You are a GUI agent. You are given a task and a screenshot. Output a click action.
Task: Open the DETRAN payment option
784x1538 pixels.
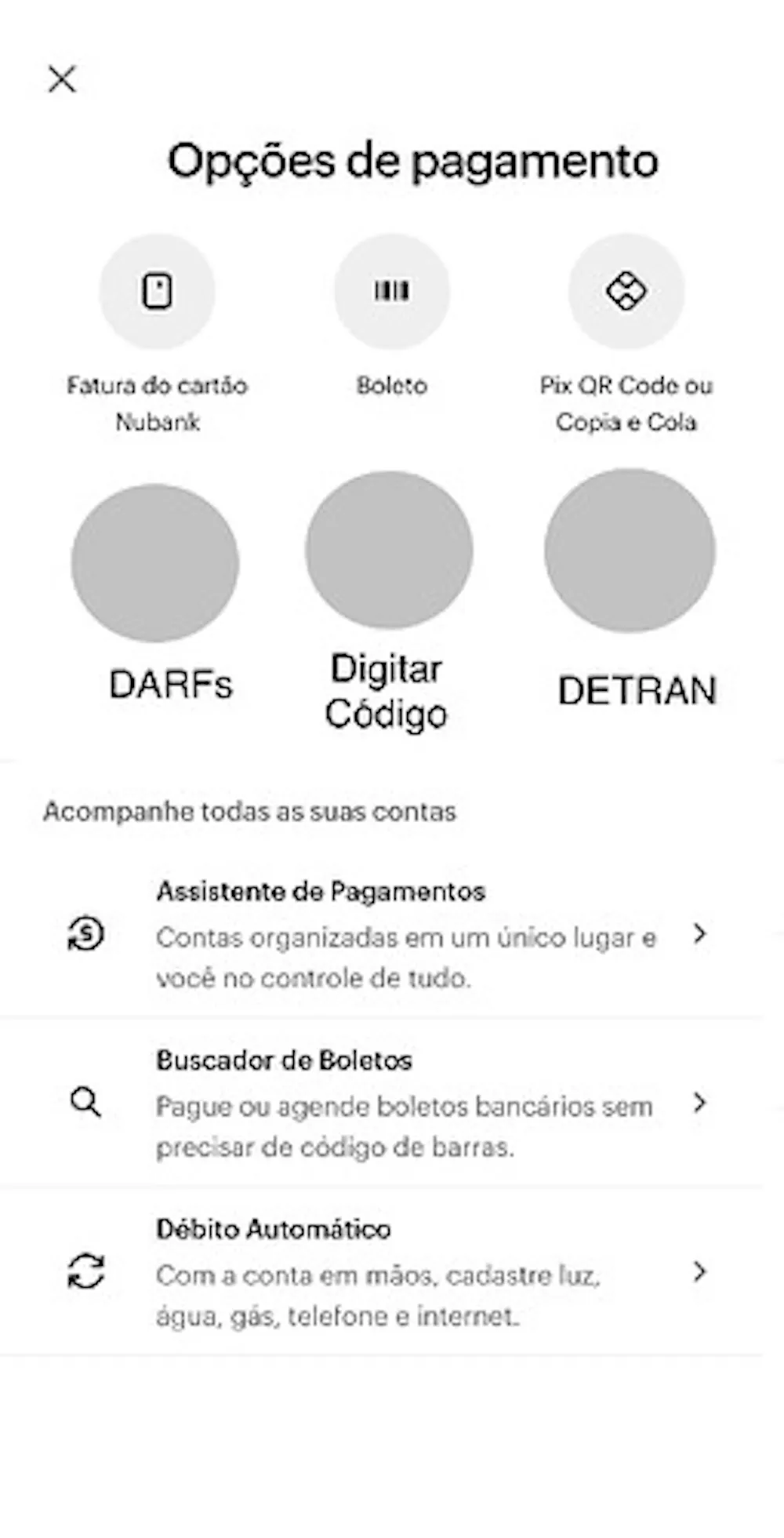coord(630,551)
